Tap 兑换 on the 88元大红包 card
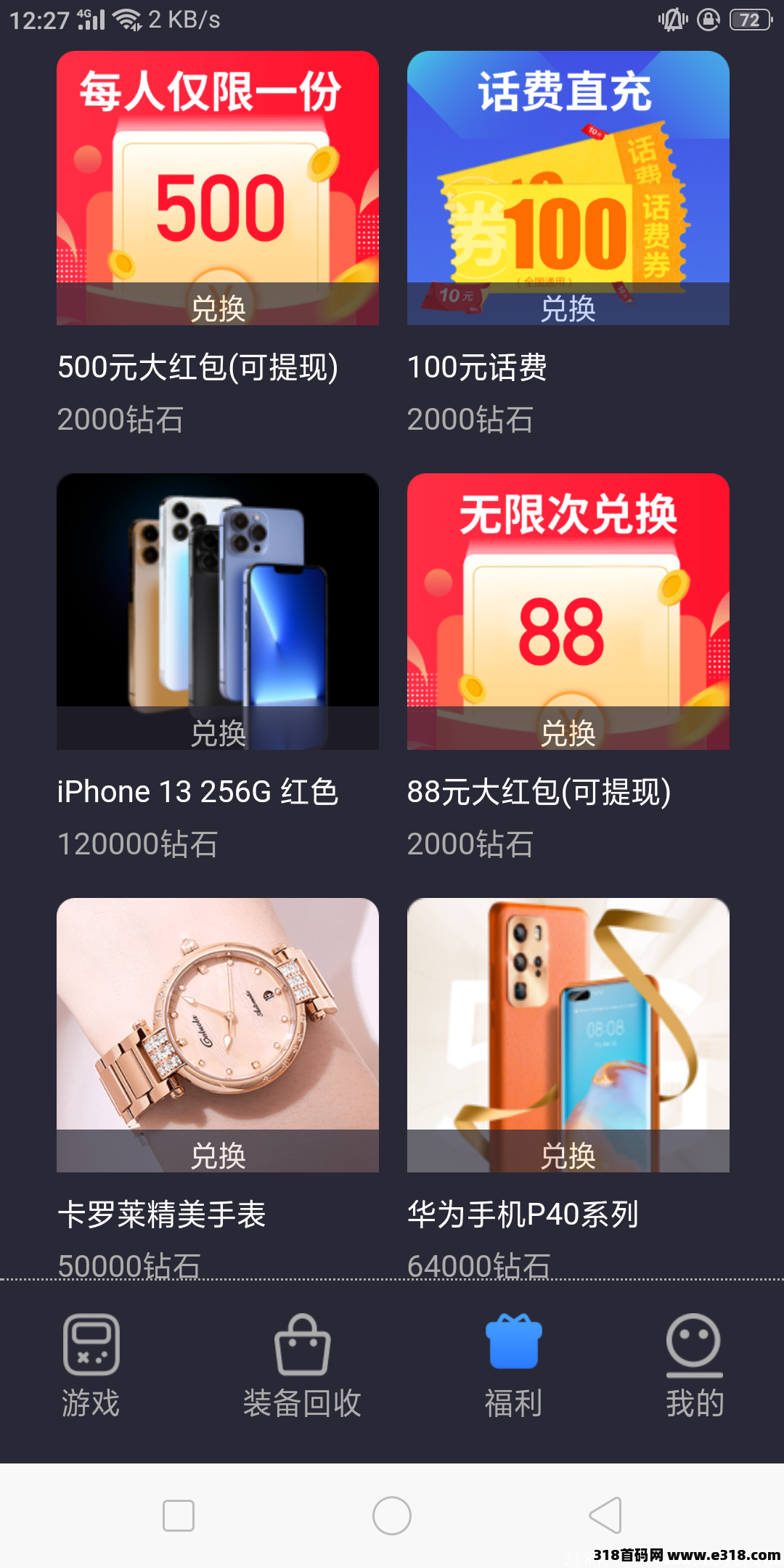 point(568,733)
